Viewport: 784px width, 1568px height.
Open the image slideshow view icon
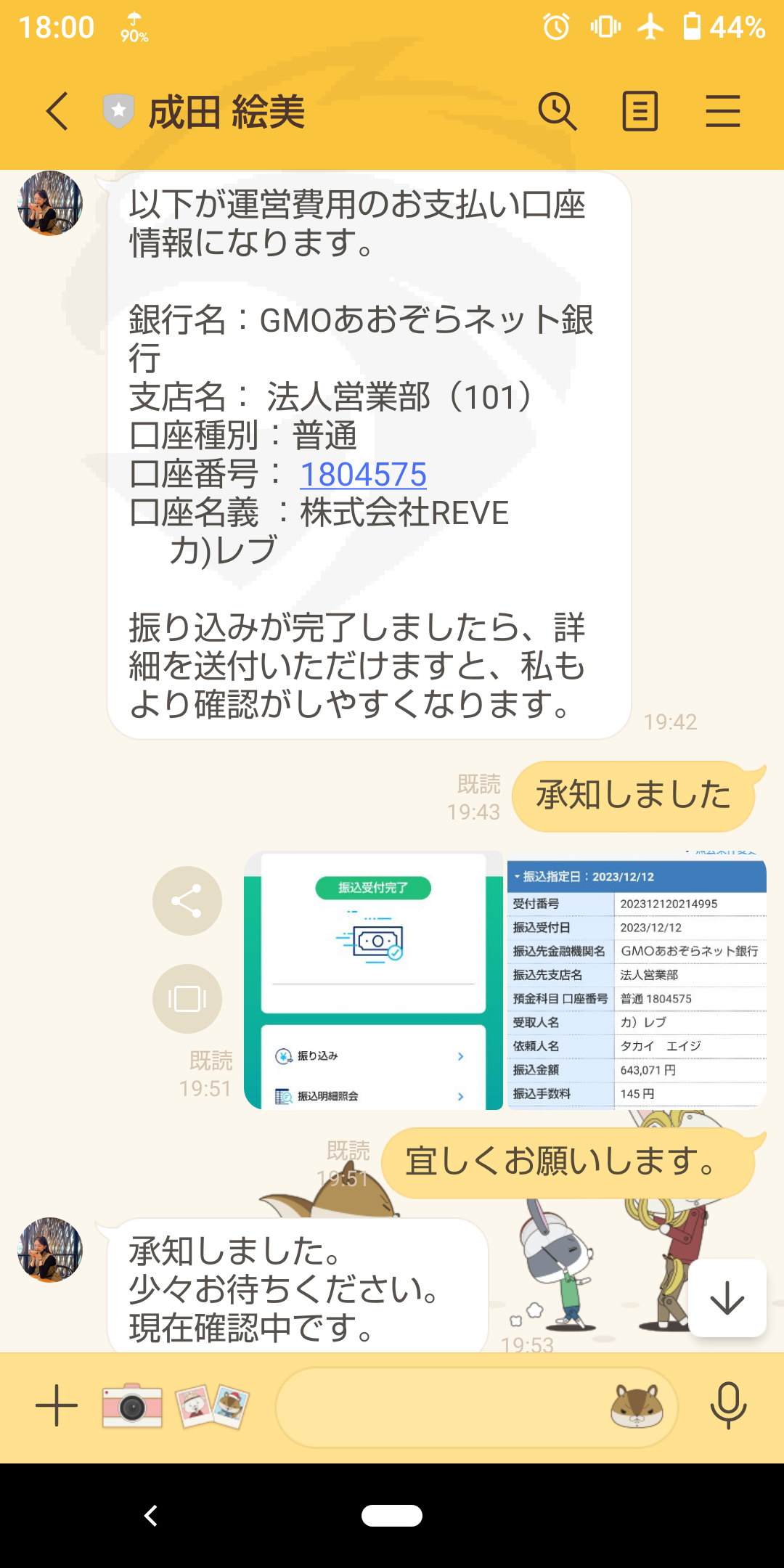tap(187, 999)
